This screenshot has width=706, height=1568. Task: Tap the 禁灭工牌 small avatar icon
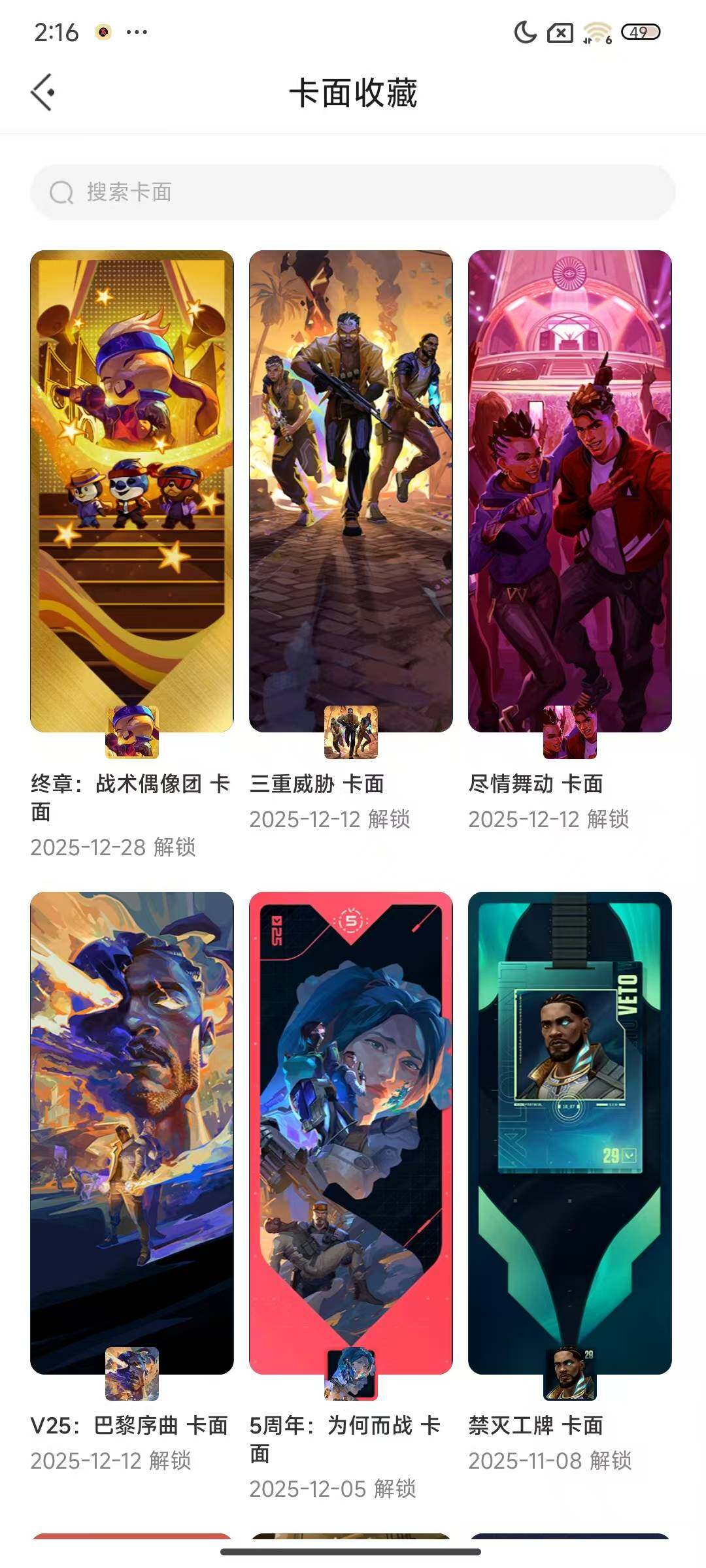pyautogui.click(x=570, y=1375)
